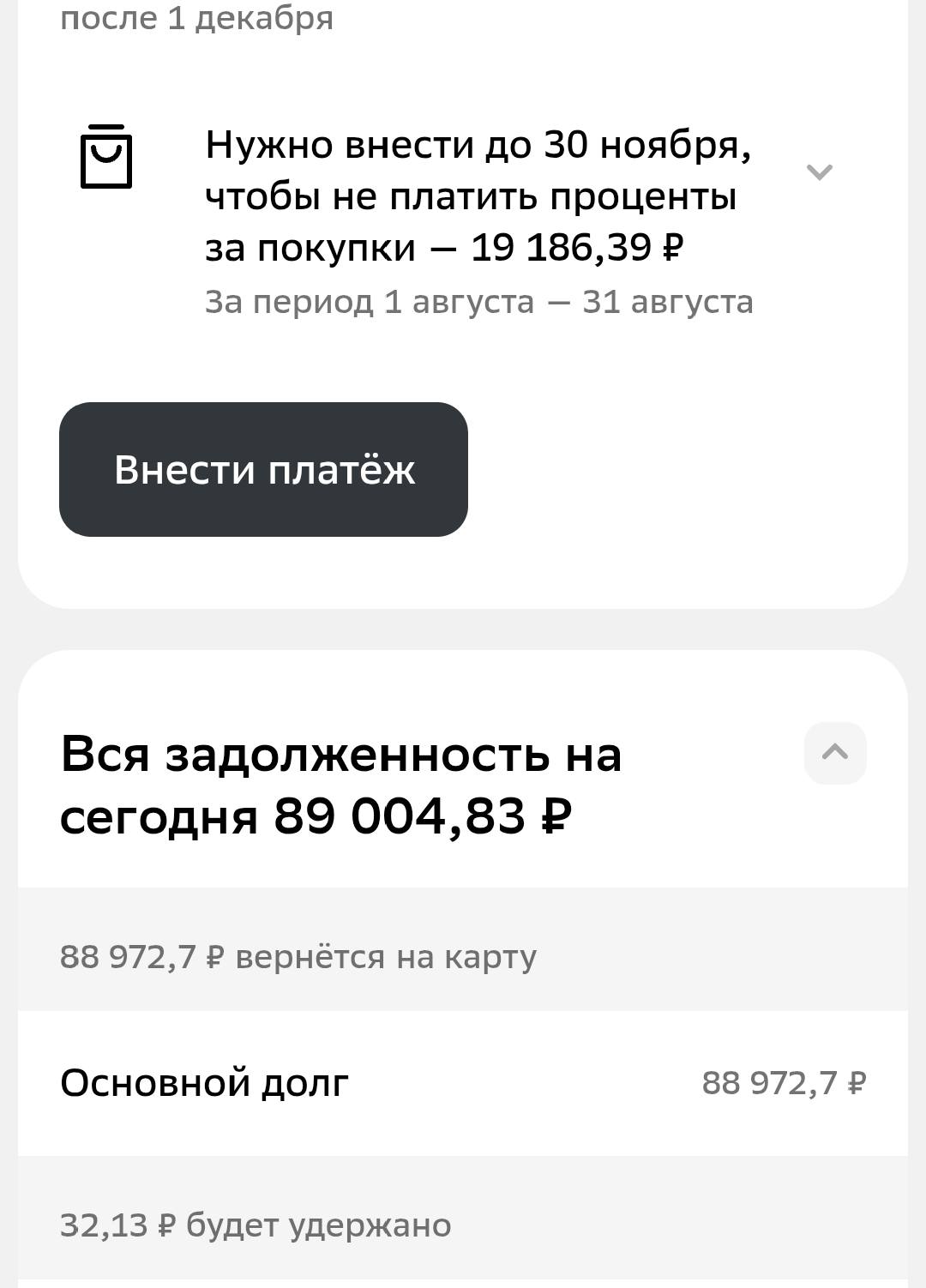Tap the line '88 972,7 ₽ вернётся на карту'
The width and height of the screenshot is (926, 1288).
click(297, 958)
